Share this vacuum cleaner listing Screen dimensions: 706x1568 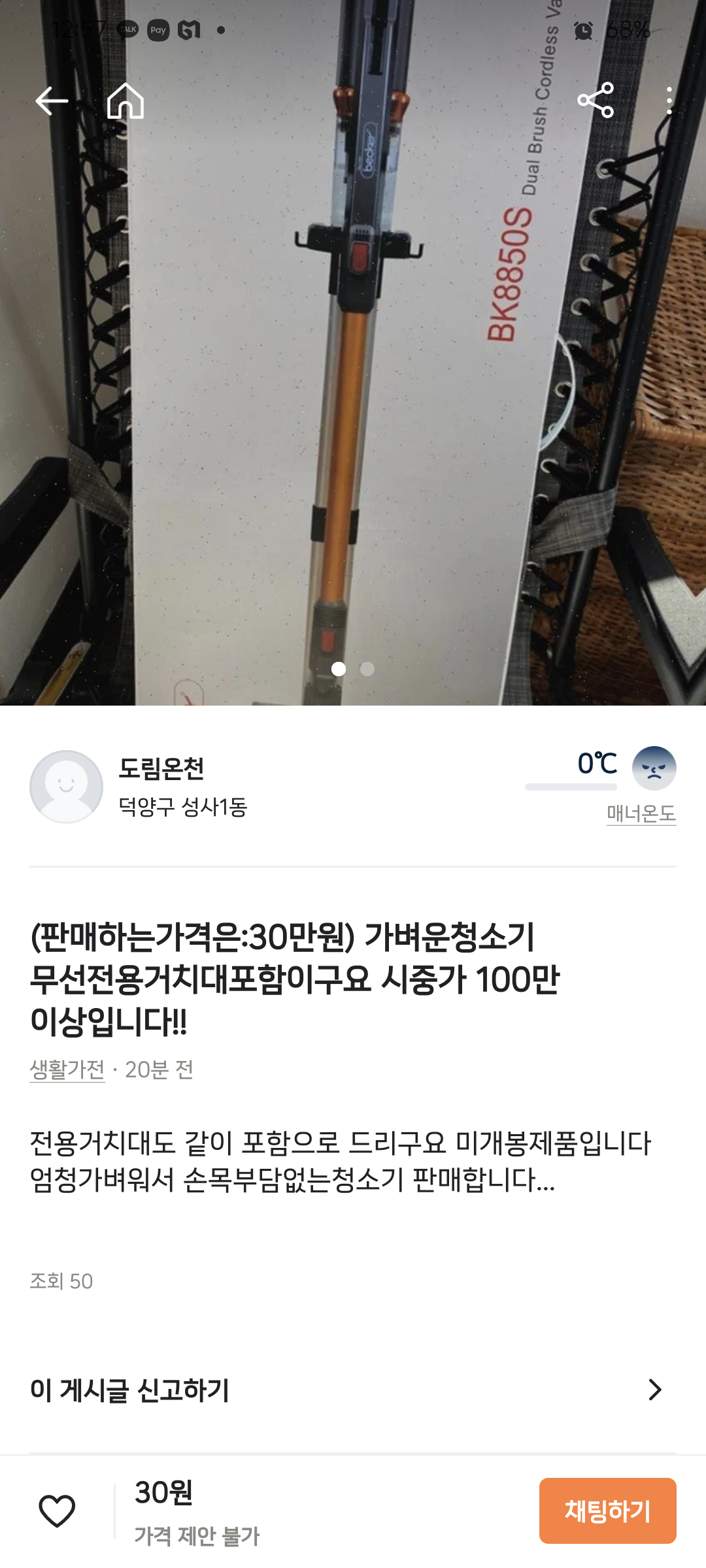tap(596, 101)
